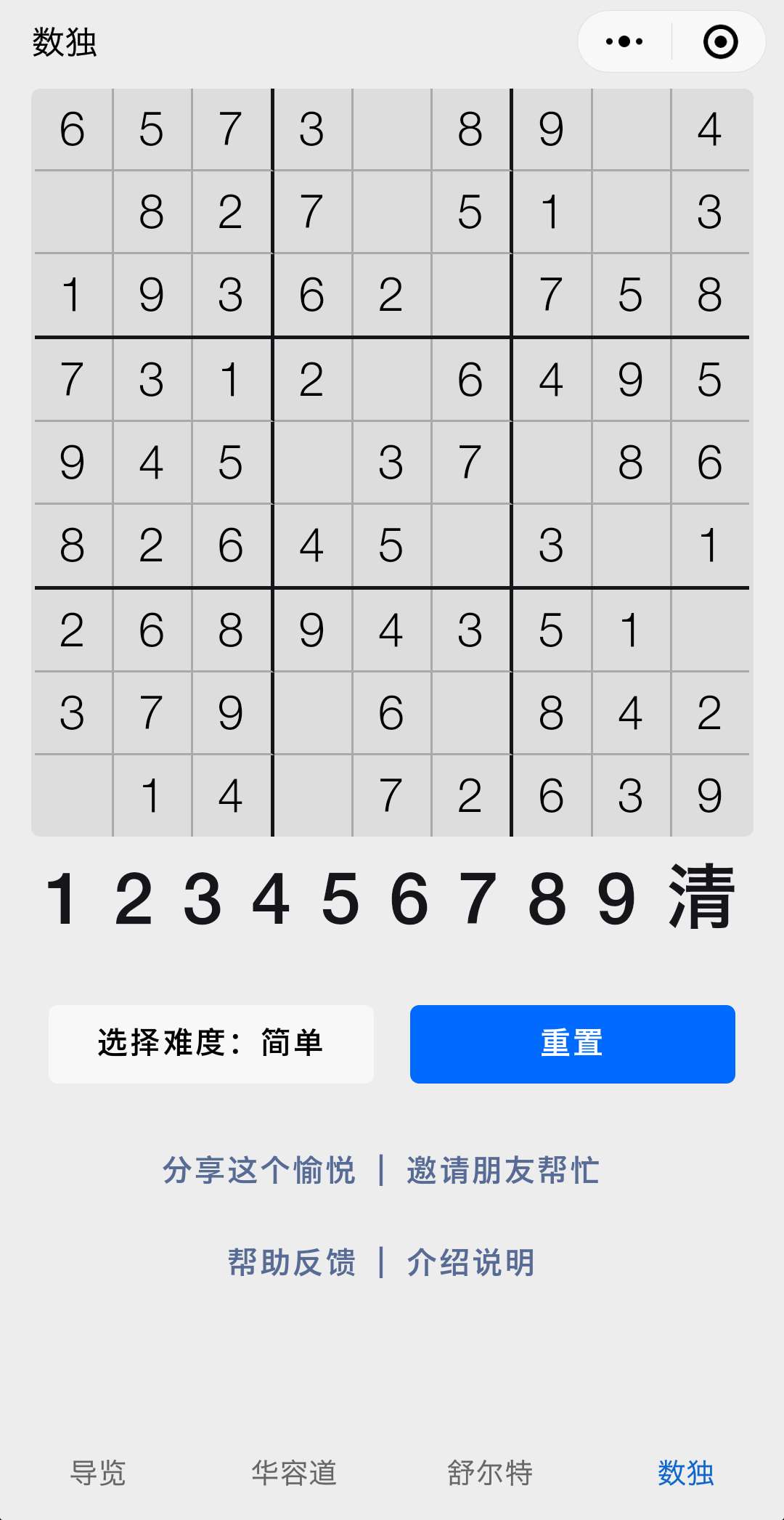Select number 2 on the number pad
This screenshot has height=1520, width=784.
tap(134, 899)
